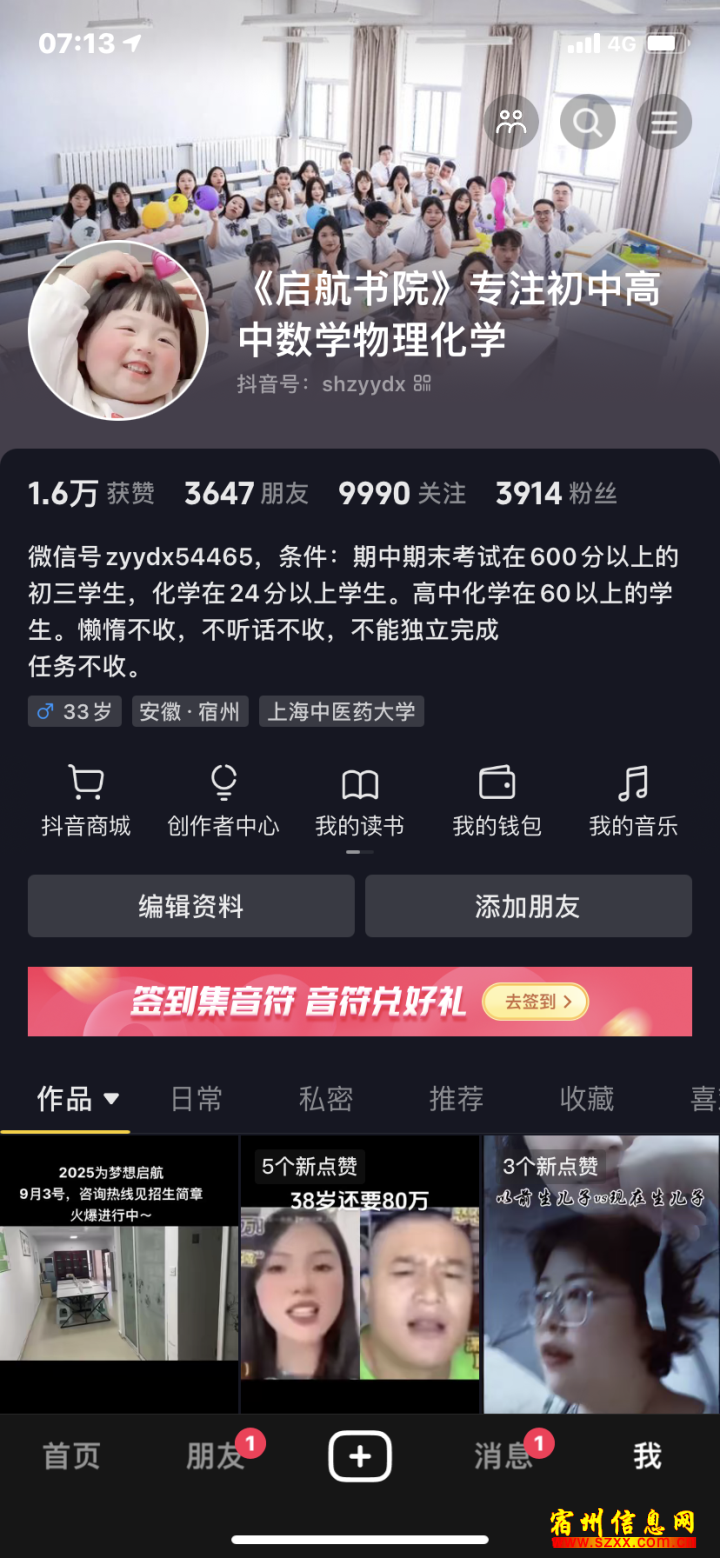Viewport: 720px width, 1558px height.
Task: Open 我的钱包 wallet
Action: click(497, 801)
